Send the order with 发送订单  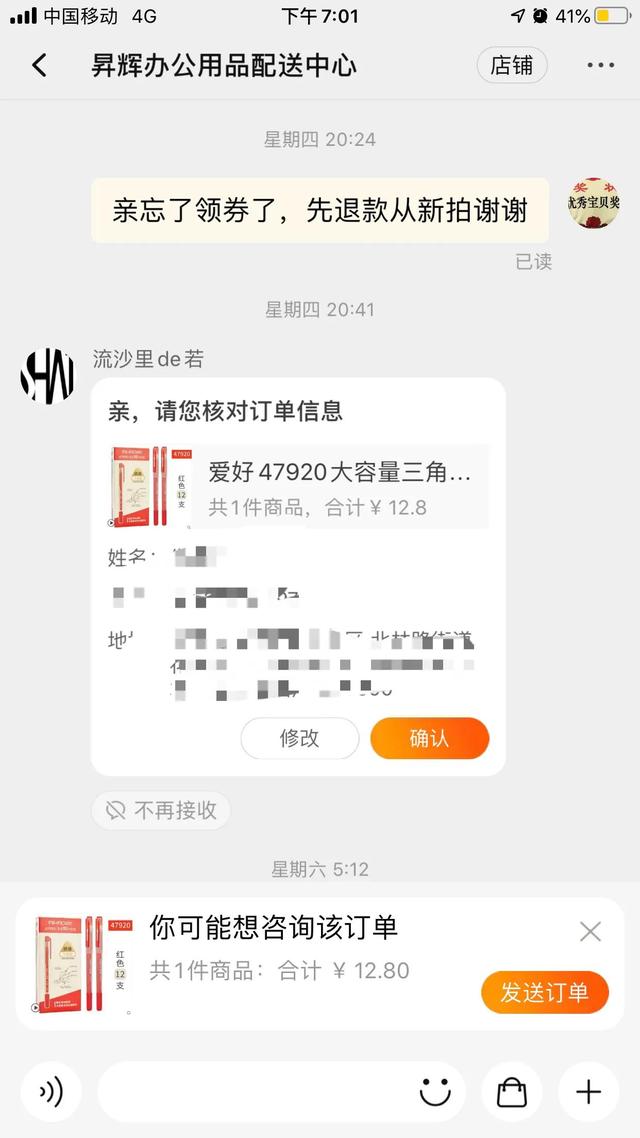[544, 992]
